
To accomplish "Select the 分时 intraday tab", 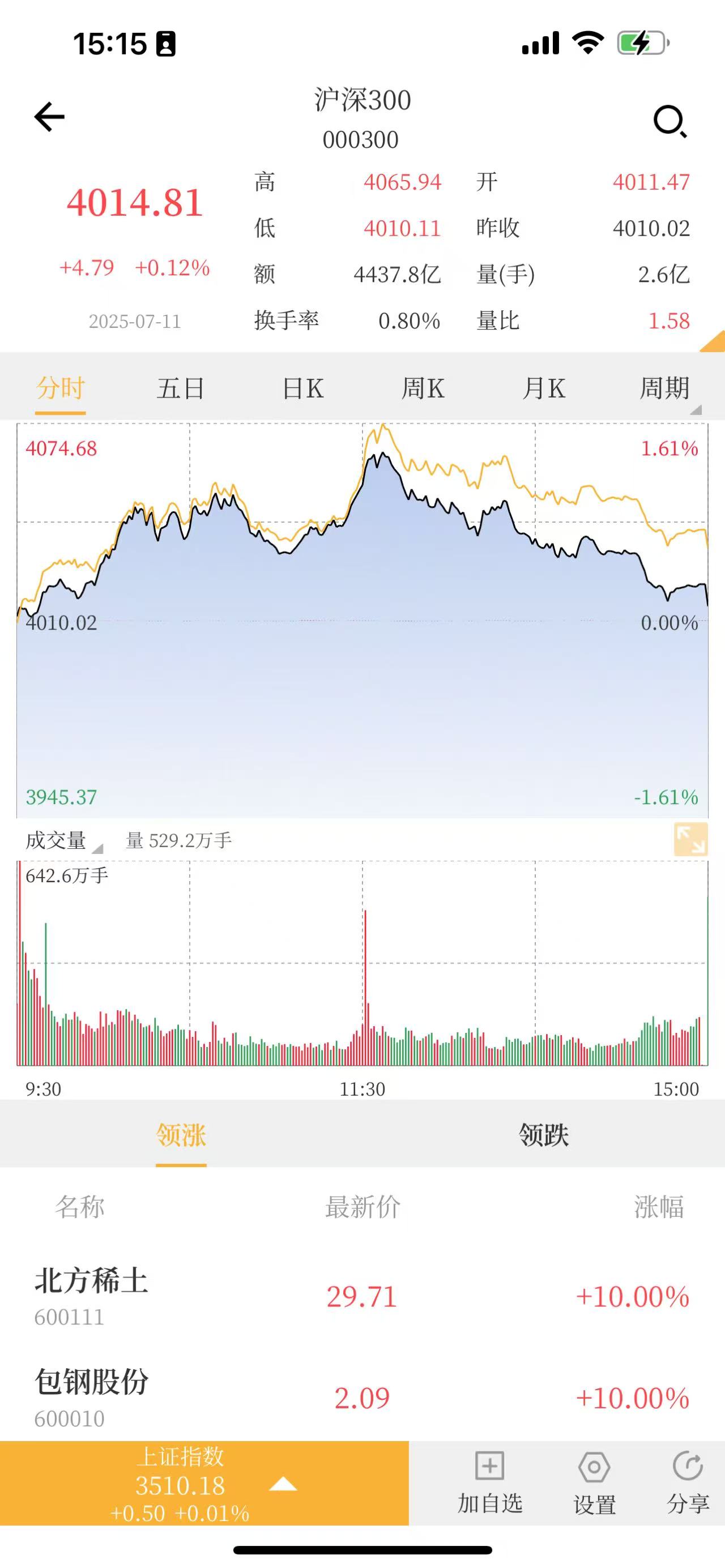I will coord(60,388).
